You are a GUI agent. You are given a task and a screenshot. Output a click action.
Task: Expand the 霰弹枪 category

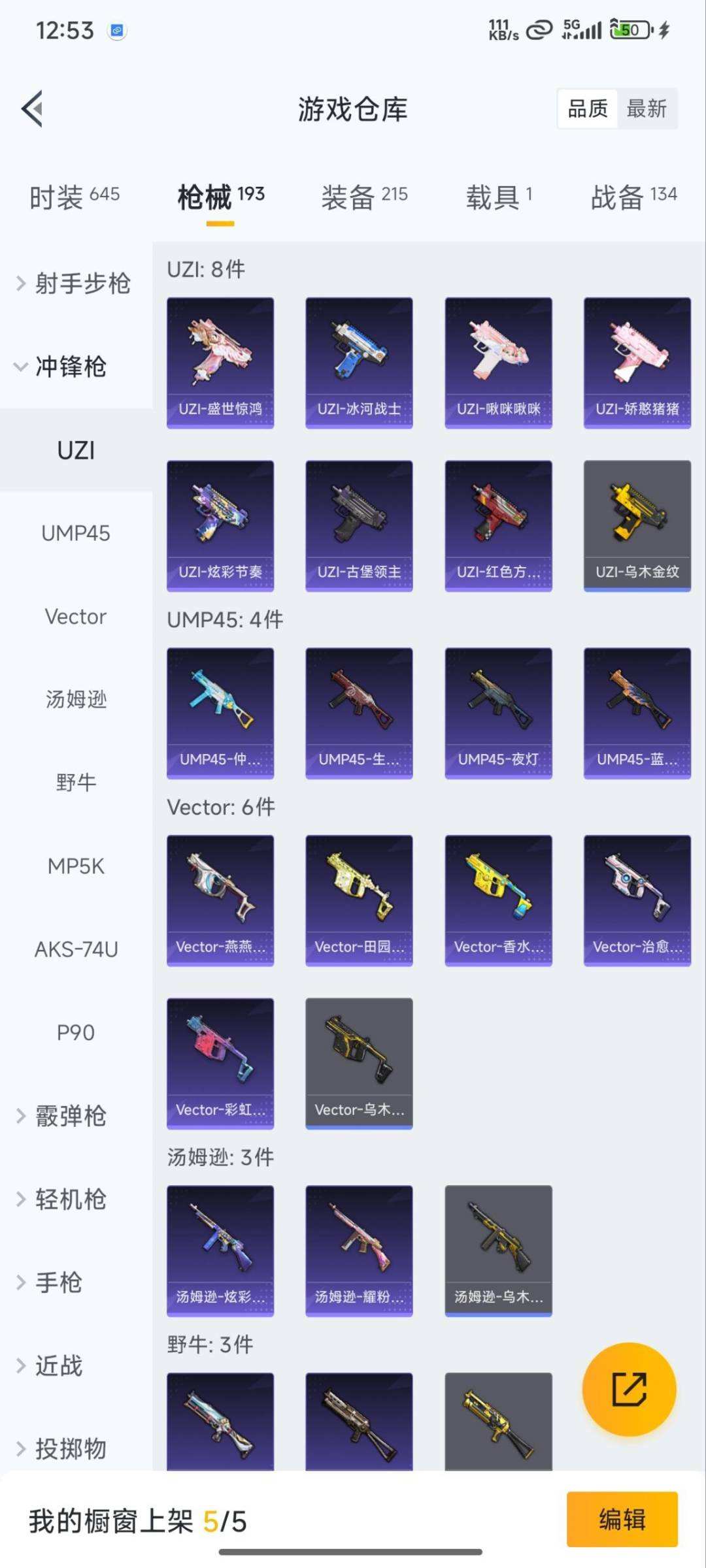(61, 1116)
